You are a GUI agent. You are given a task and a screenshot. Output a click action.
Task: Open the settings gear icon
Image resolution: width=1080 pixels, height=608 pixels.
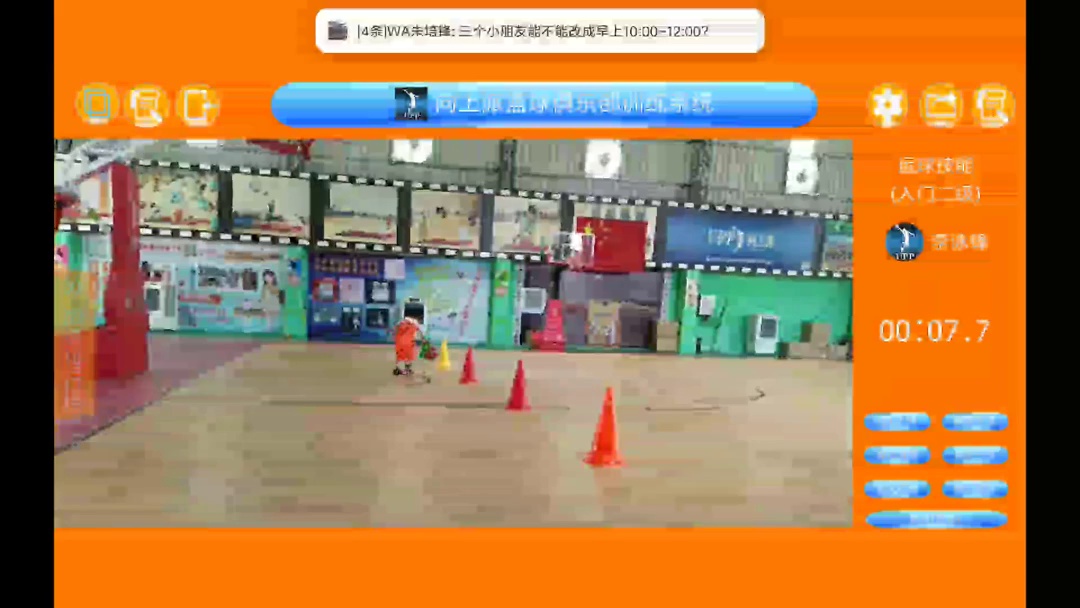coord(887,105)
